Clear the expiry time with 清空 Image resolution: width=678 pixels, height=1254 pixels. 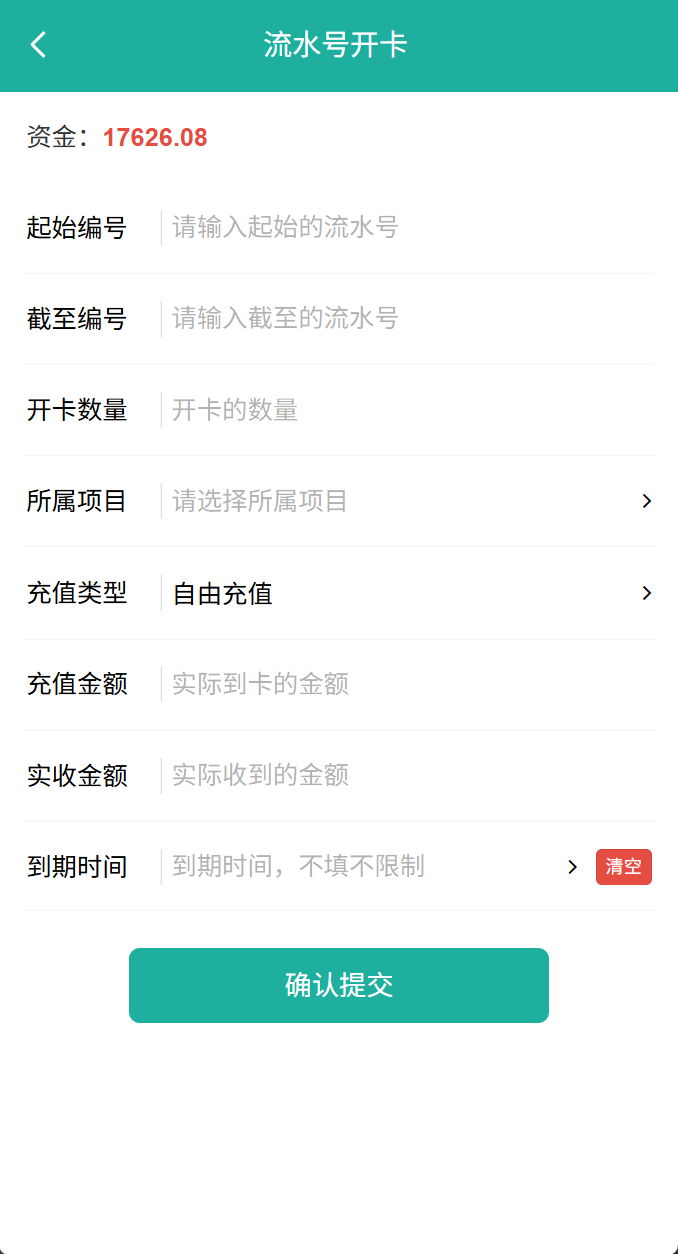point(624,867)
